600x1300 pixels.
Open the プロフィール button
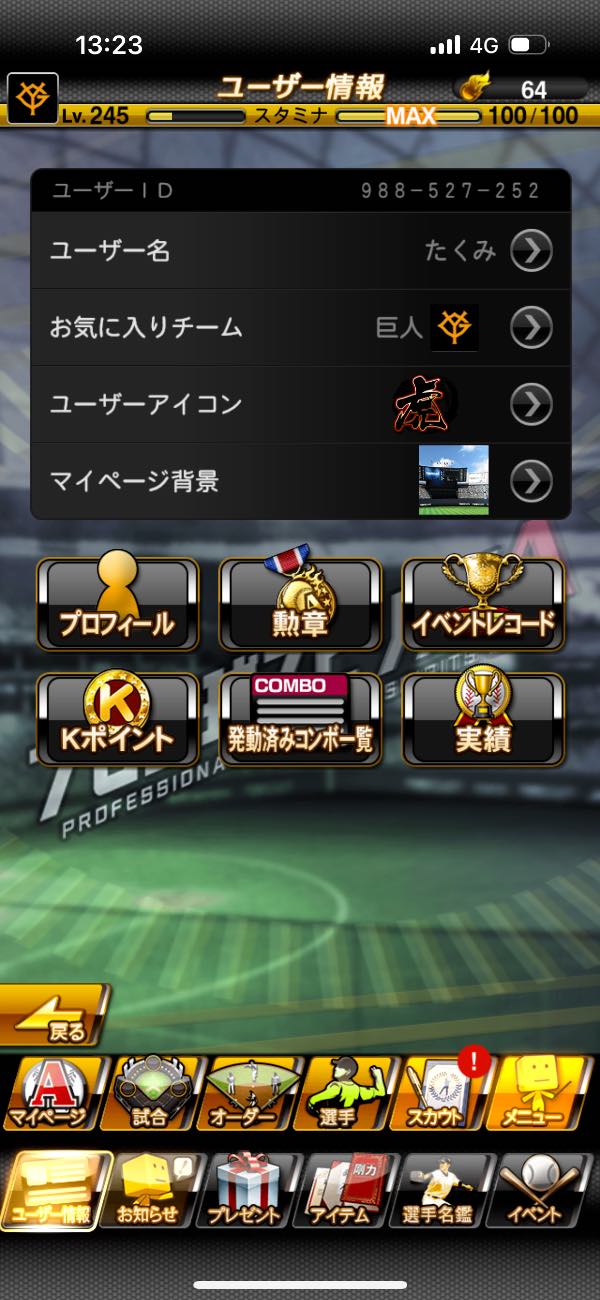pos(117,605)
